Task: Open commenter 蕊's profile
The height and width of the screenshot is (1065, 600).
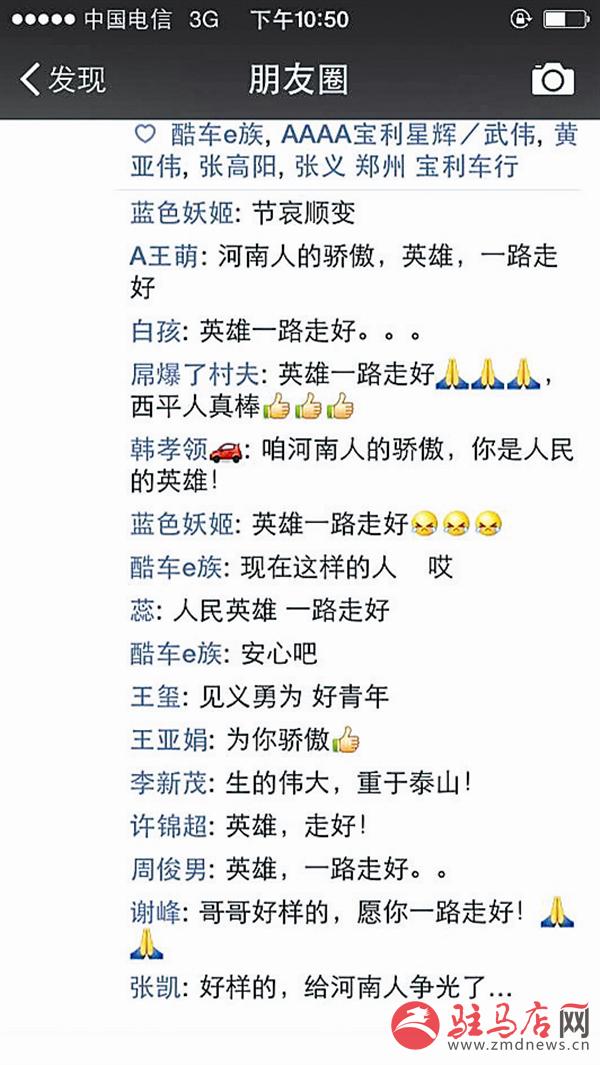Action: [144, 609]
